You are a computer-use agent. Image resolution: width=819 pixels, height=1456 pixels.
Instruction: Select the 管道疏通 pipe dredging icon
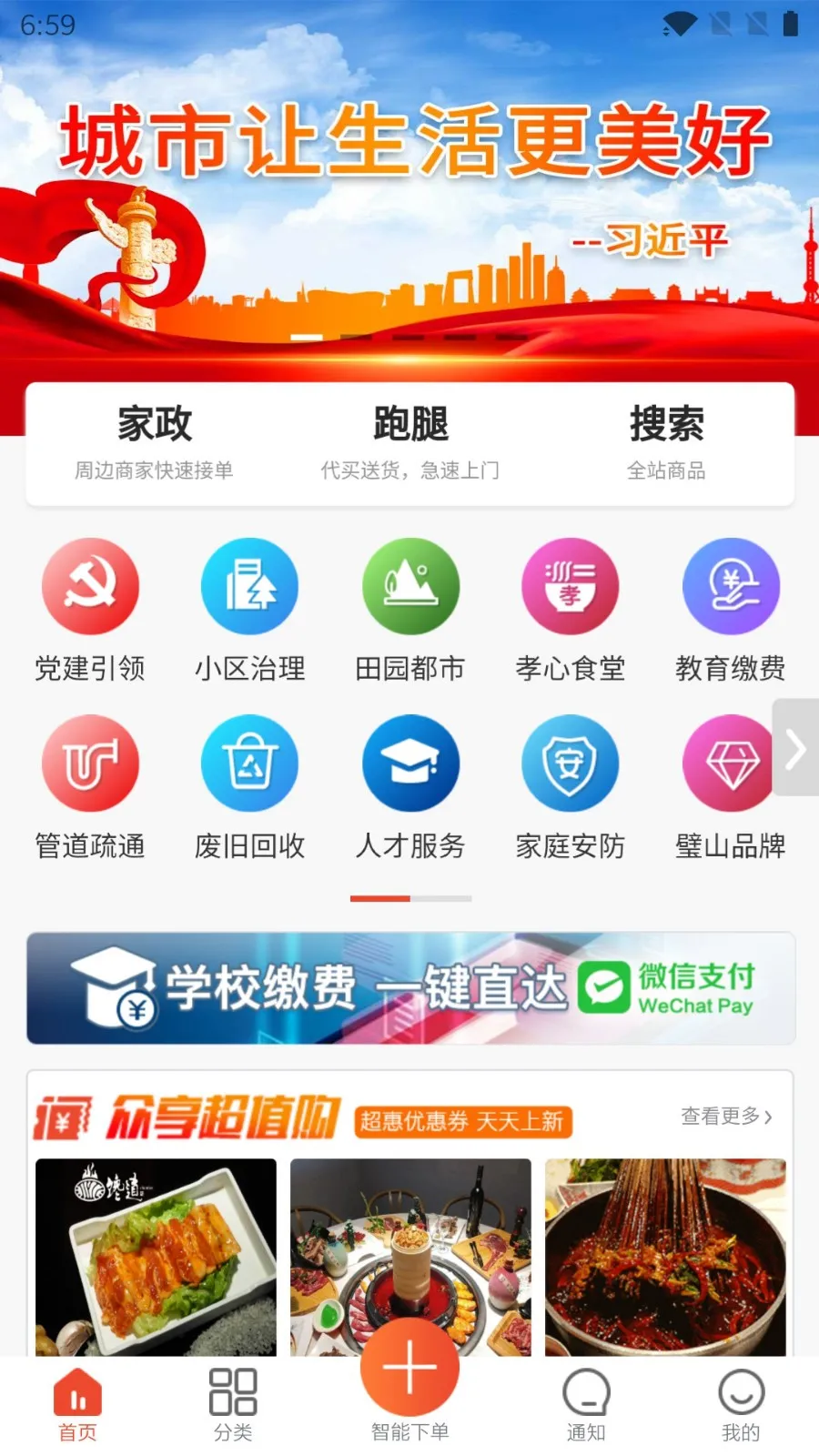[90, 764]
